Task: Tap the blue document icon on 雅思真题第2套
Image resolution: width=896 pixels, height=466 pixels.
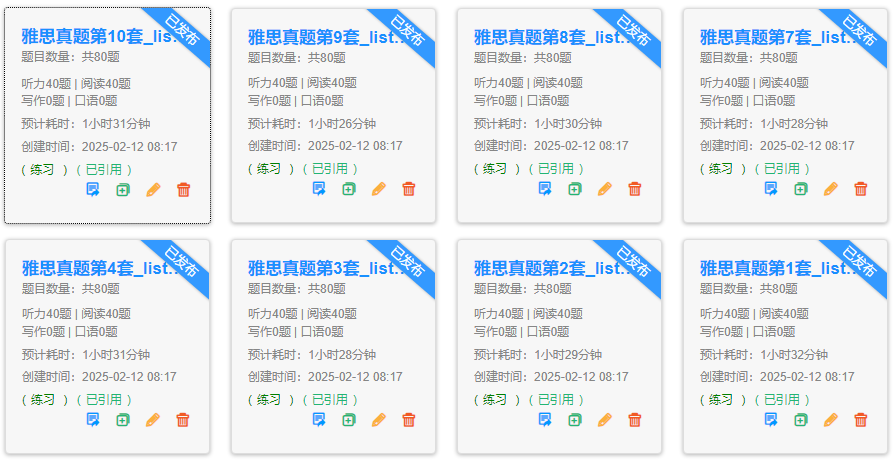Action: (x=545, y=420)
